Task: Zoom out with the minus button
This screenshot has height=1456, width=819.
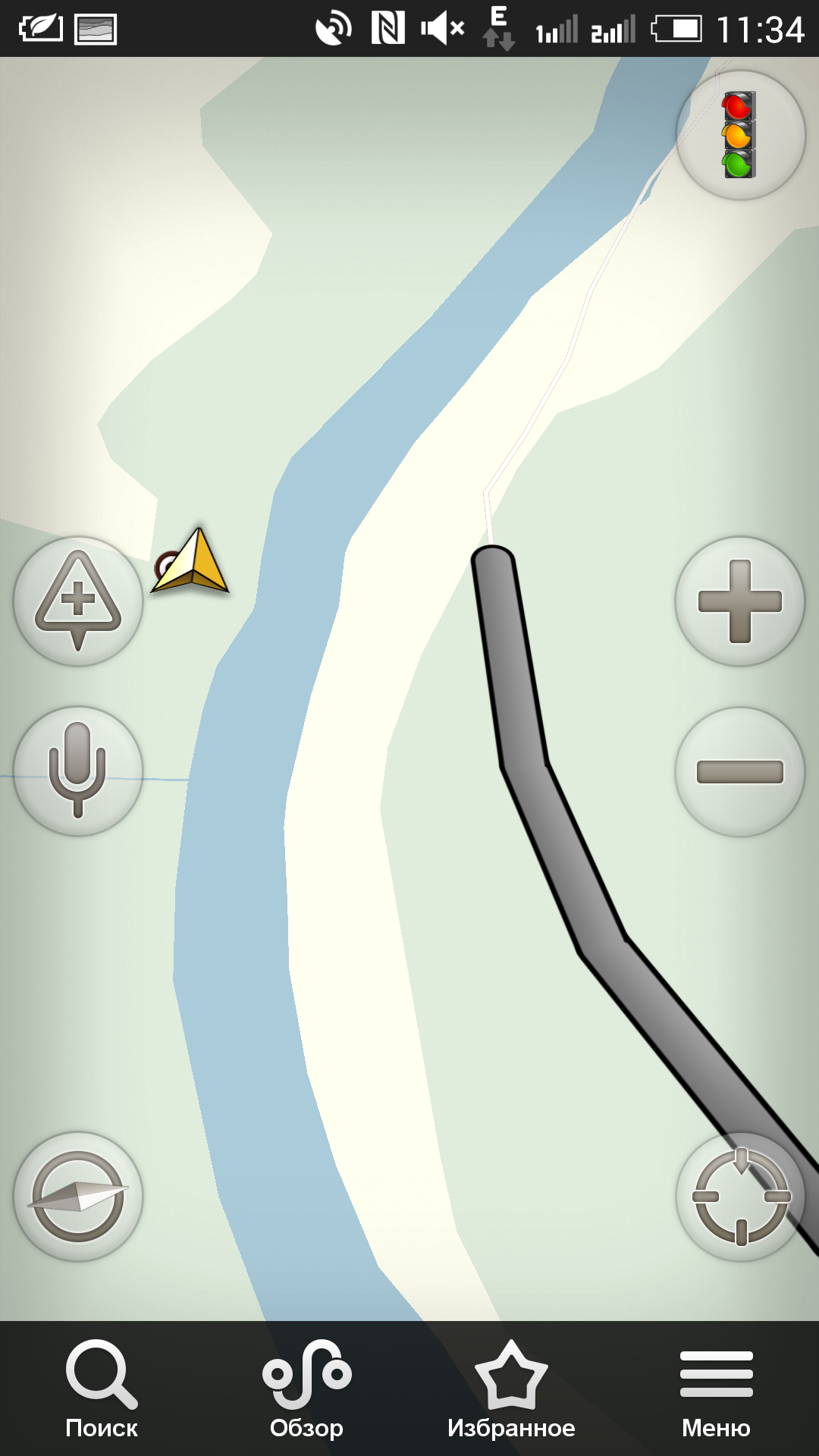Action: tap(740, 772)
